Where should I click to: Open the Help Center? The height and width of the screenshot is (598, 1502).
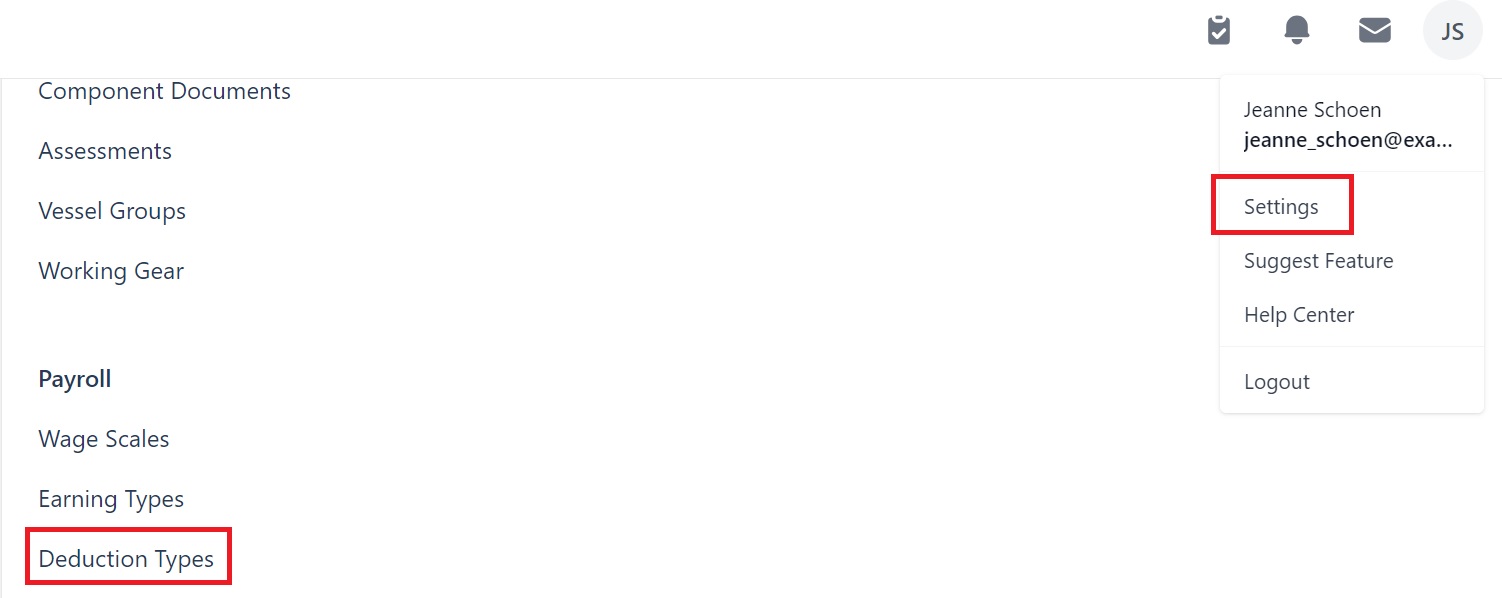[x=1298, y=315]
